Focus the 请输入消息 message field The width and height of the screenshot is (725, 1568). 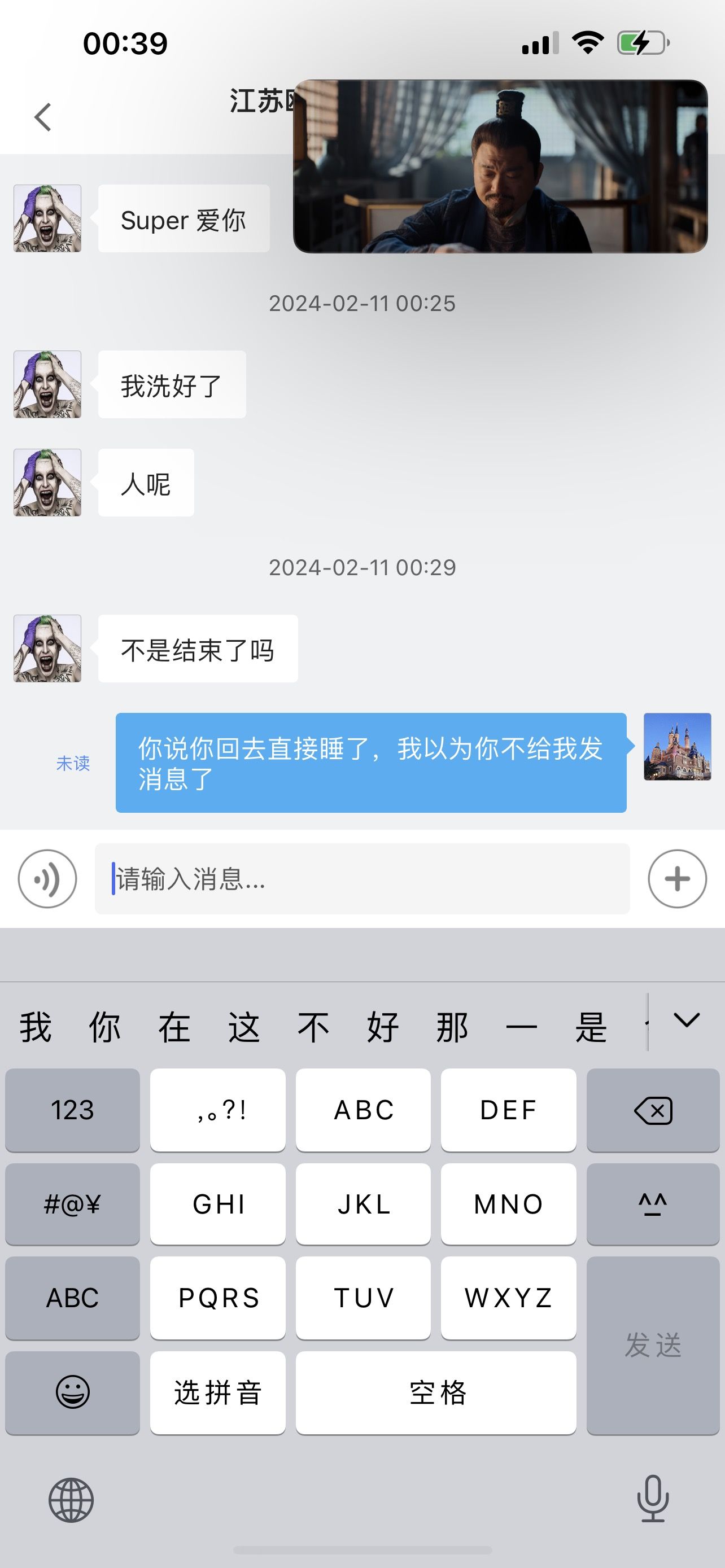(x=362, y=878)
